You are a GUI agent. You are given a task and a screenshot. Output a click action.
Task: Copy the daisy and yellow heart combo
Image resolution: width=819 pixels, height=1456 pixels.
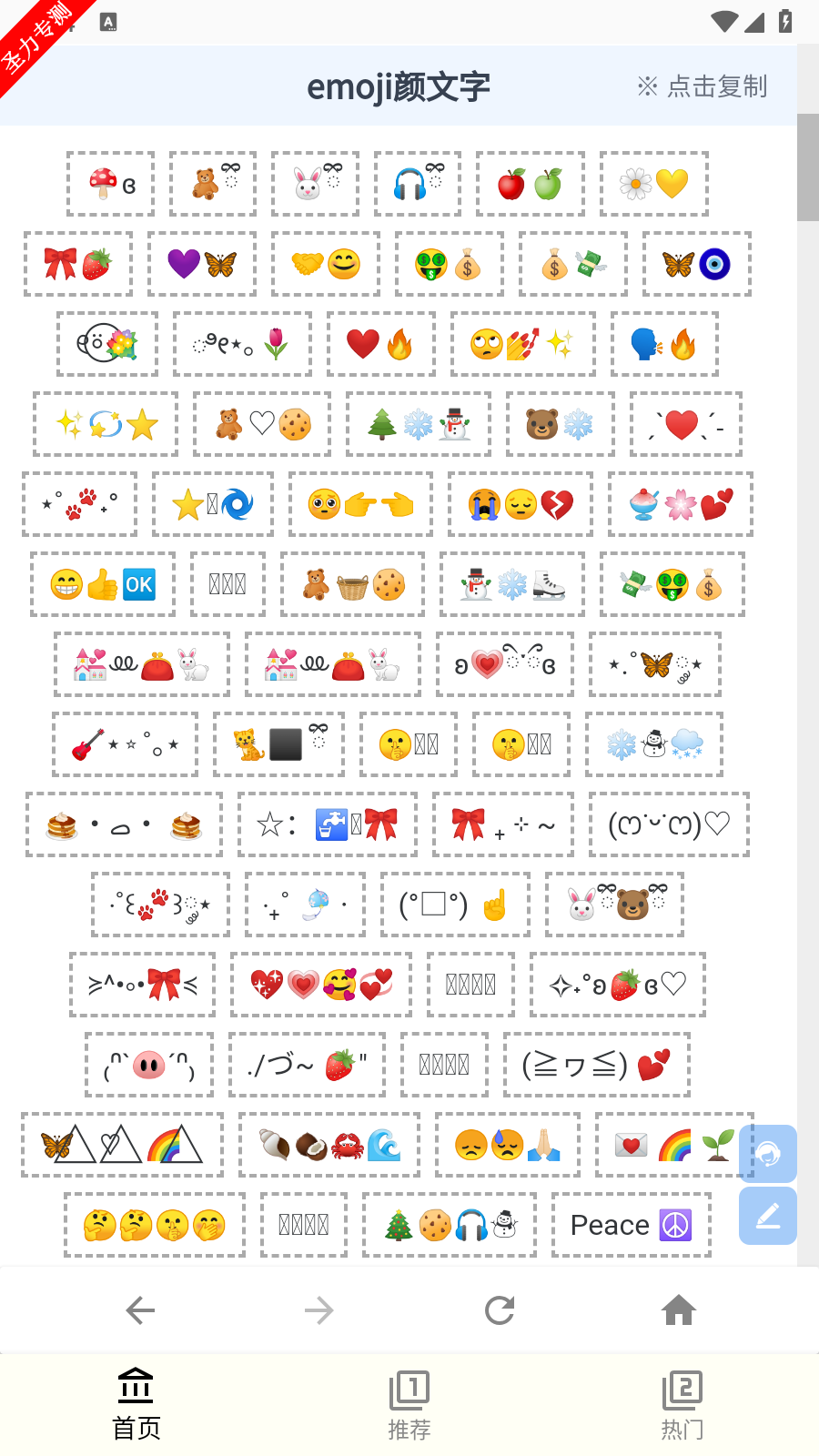click(x=654, y=184)
